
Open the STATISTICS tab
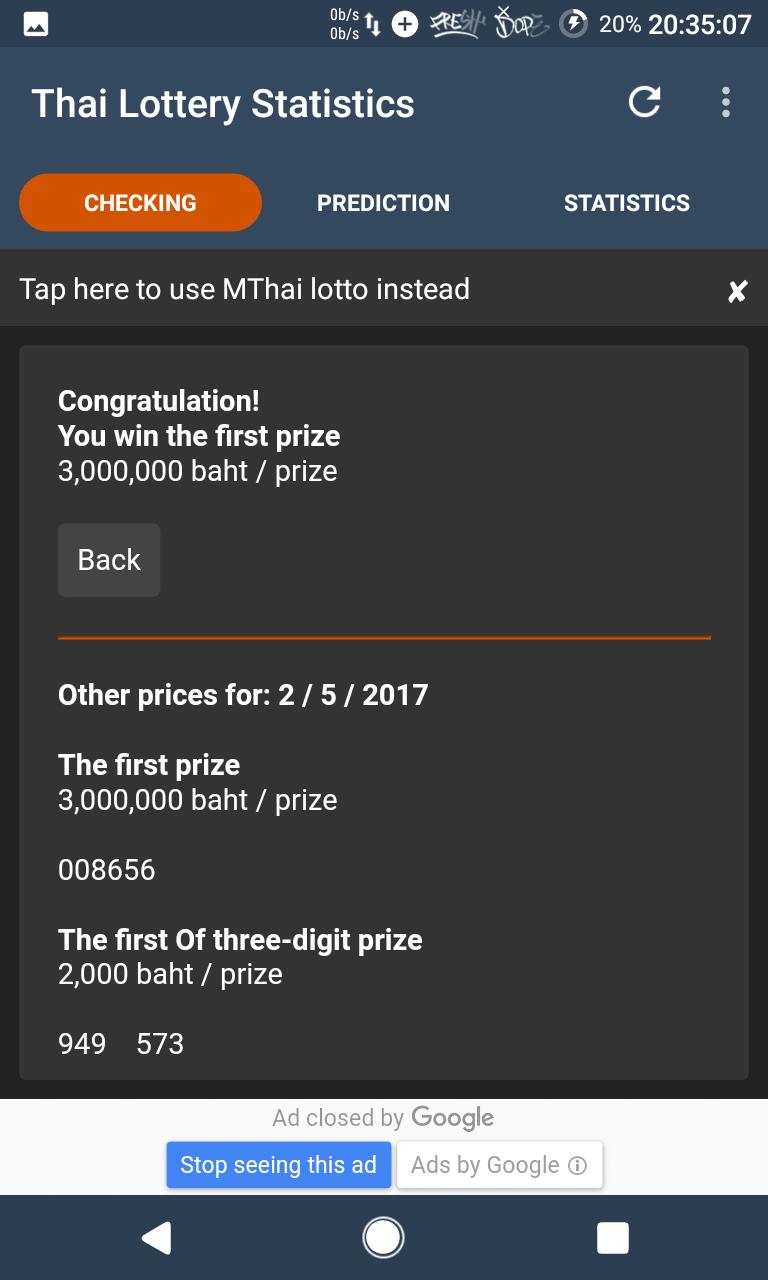[x=627, y=203]
